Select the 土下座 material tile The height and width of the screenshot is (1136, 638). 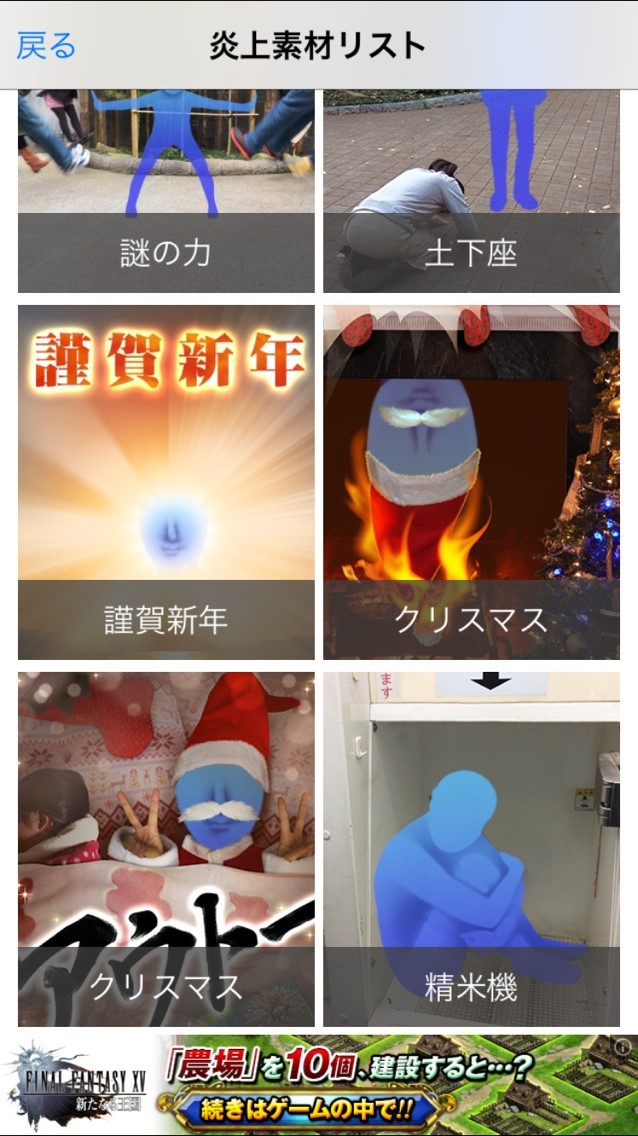pyautogui.click(x=471, y=190)
